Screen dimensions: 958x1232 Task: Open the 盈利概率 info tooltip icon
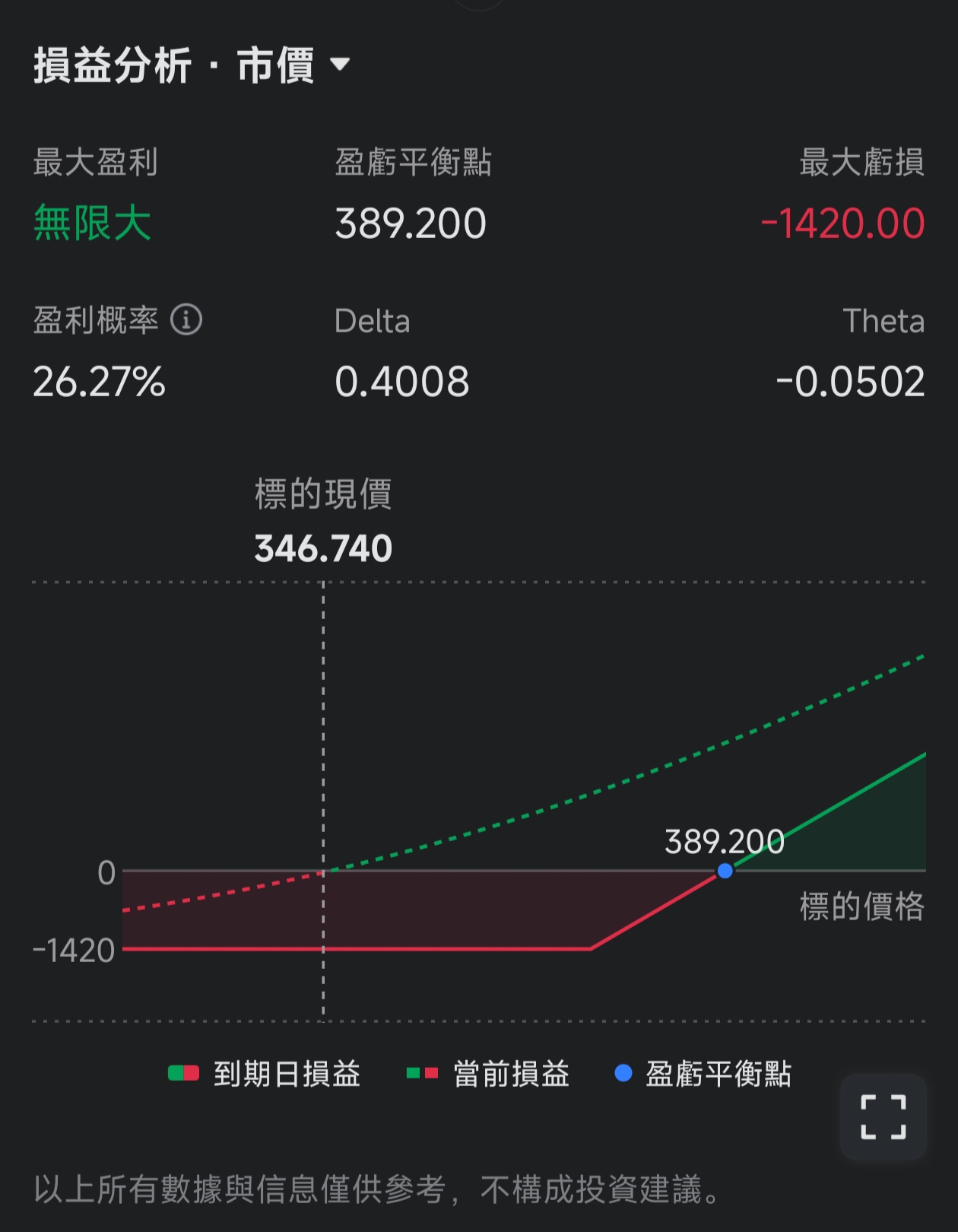click(x=188, y=320)
